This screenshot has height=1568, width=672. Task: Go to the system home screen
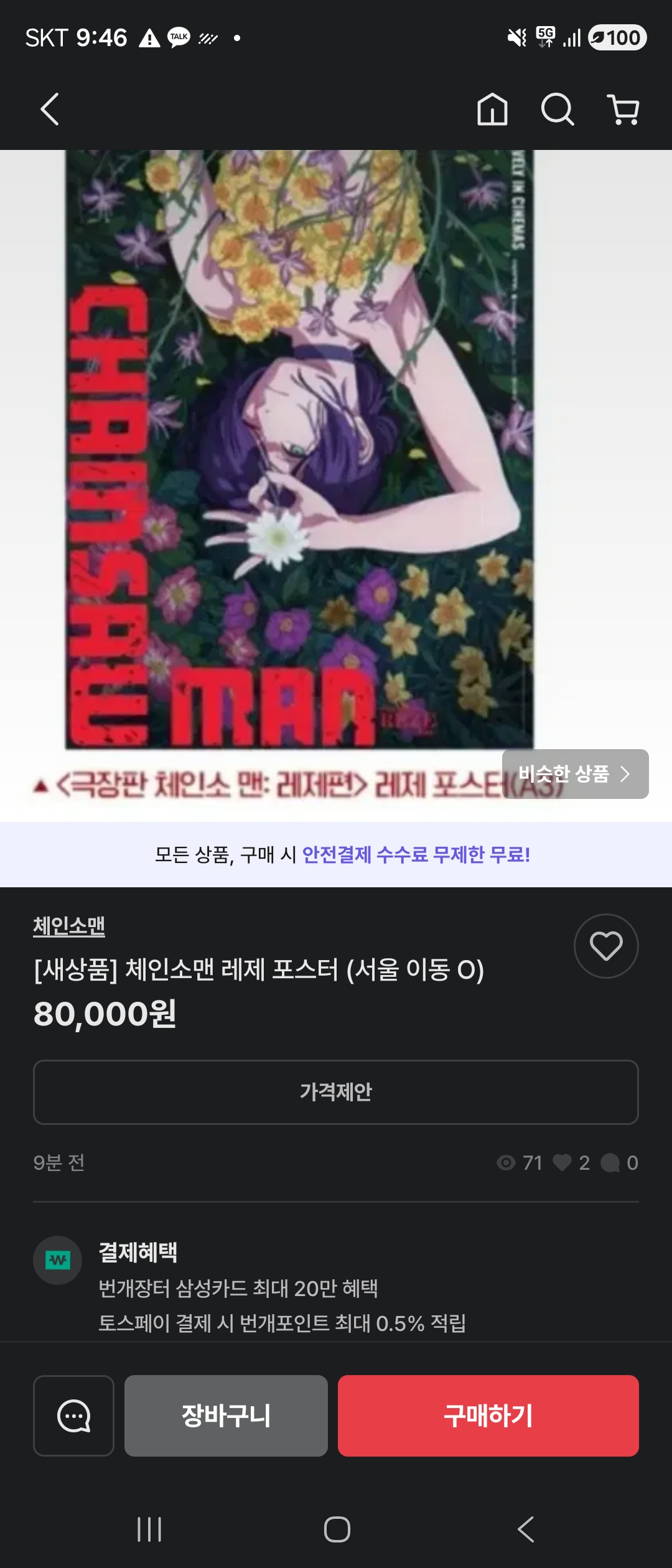(337, 1529)
